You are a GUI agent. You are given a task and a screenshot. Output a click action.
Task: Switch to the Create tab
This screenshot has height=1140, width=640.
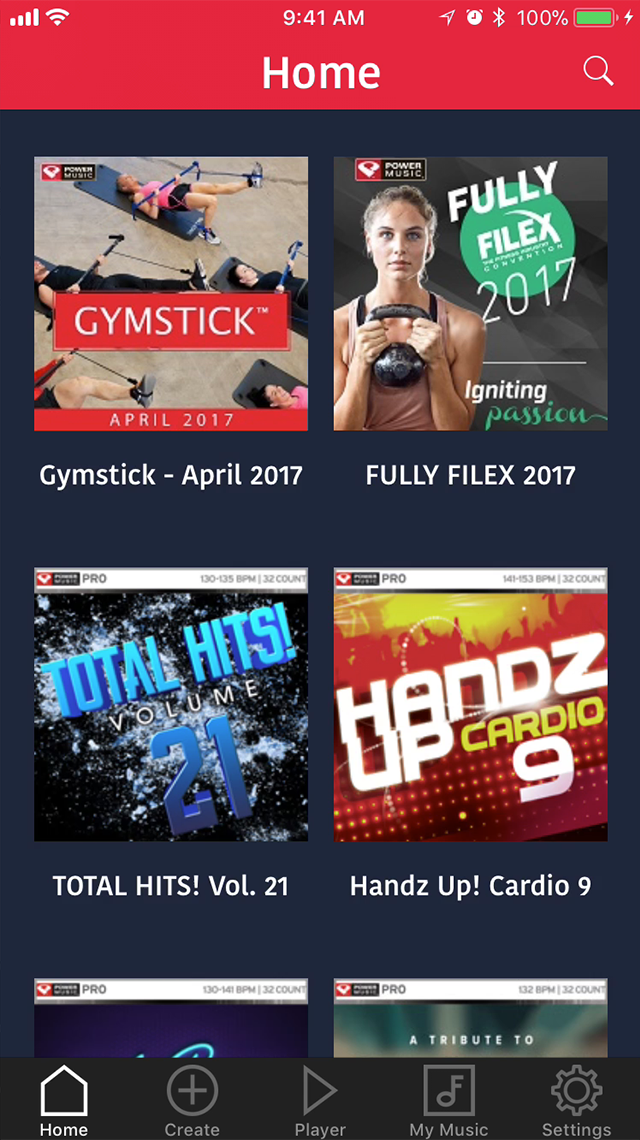[x=192, y=1100]
